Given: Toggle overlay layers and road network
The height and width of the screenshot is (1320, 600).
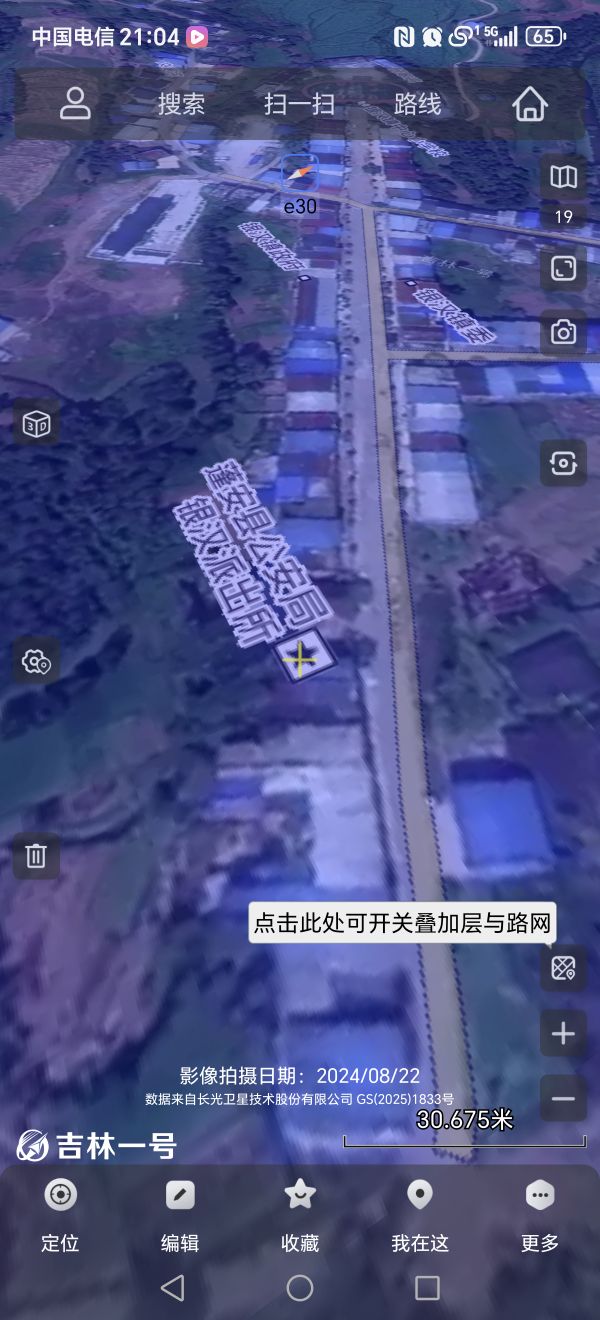Looking at the screenshot, I should [x=563, y=968].
